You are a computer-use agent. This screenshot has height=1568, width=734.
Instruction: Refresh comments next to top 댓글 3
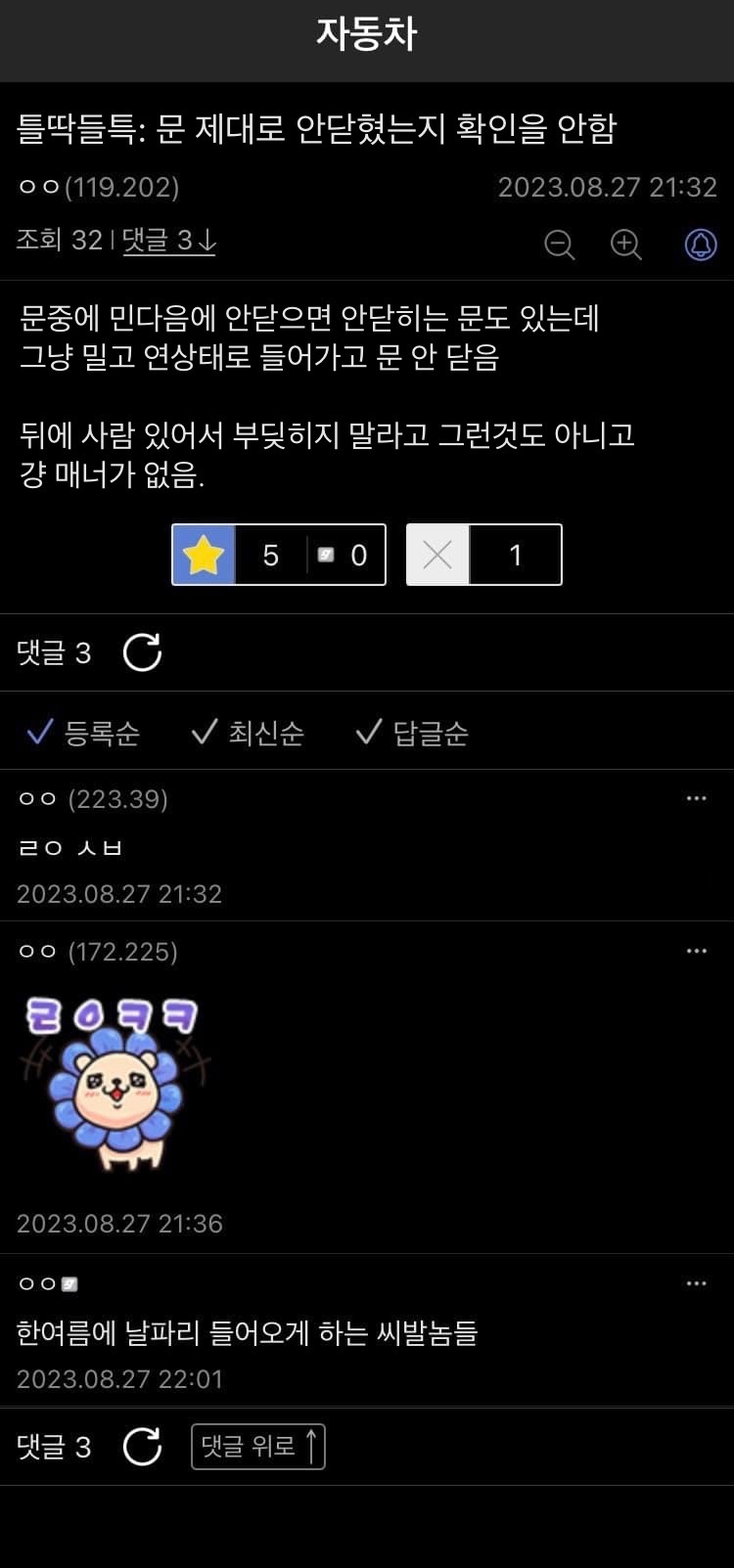pos(142,652)
